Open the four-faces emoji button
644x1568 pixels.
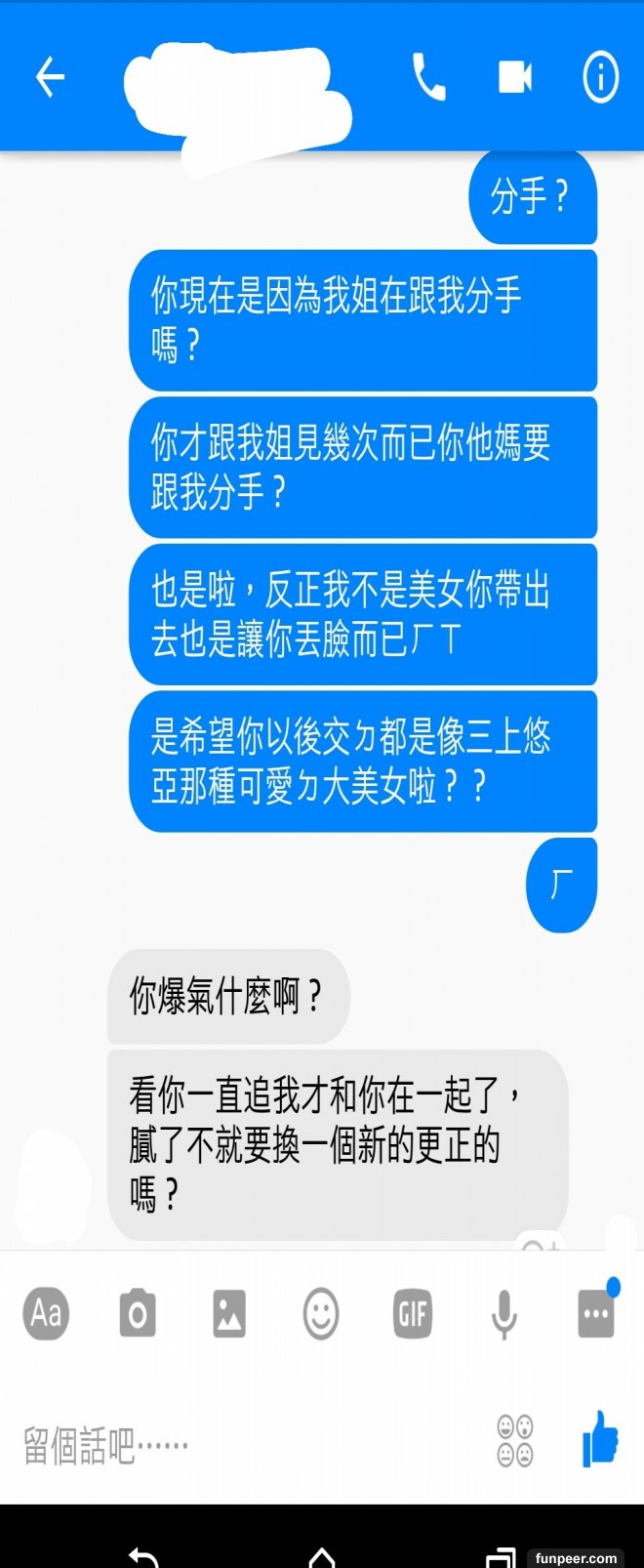(515, 1441)
